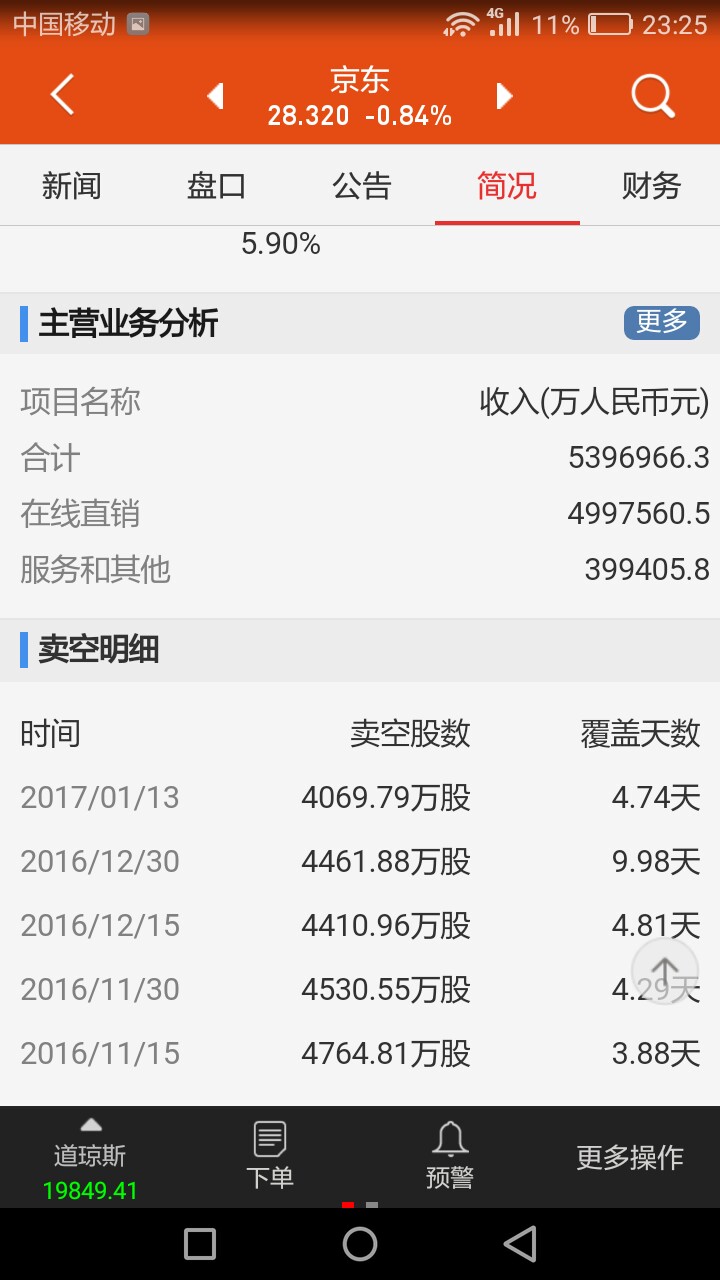Screen dimensions: 720x1280
Task: Switch to the 盘口 tab
Action: point(217,186)
